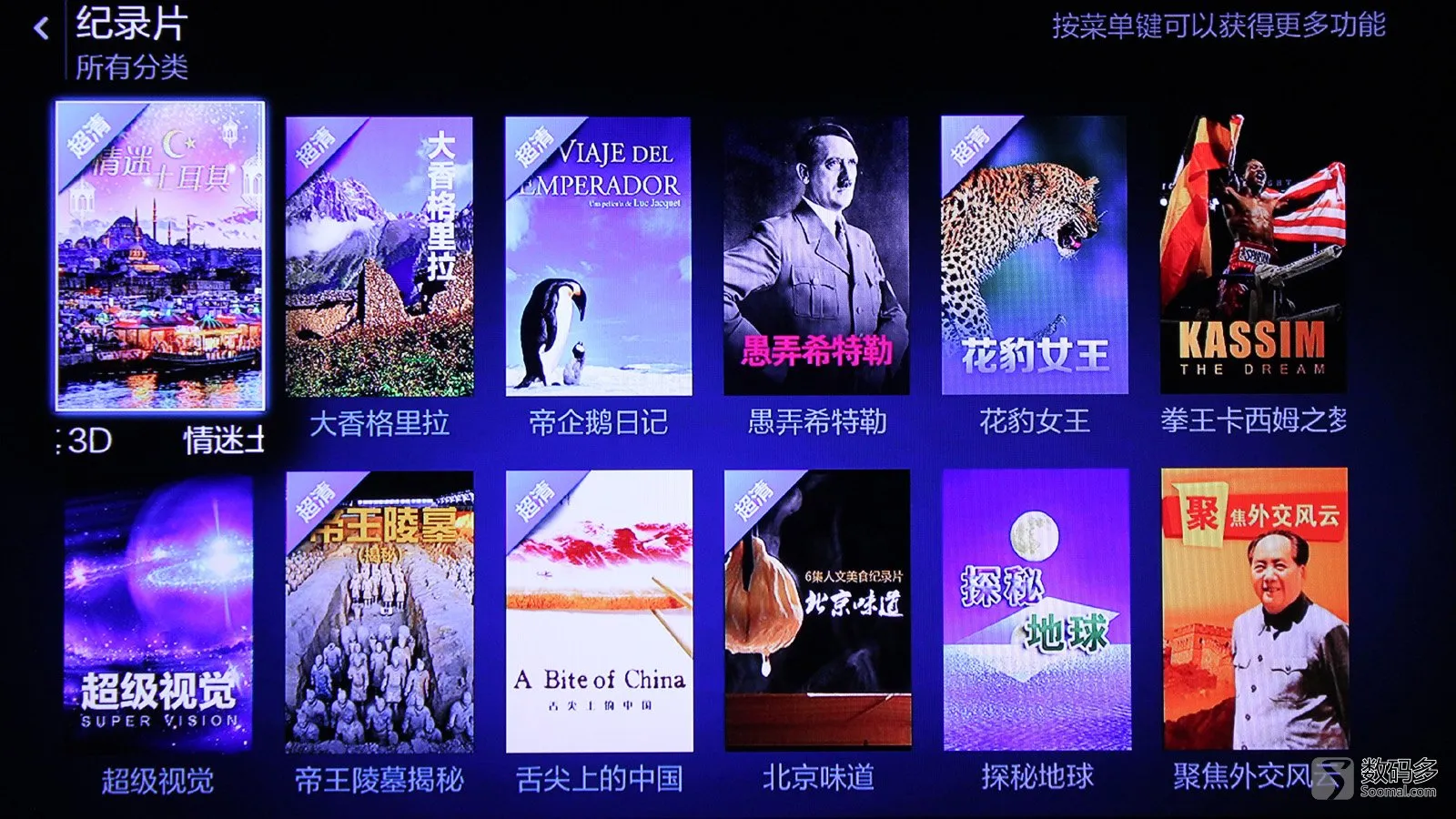Open the 大香格里拉 documentary
Viewport: 1456px width, 819px height.
(379, 257)
